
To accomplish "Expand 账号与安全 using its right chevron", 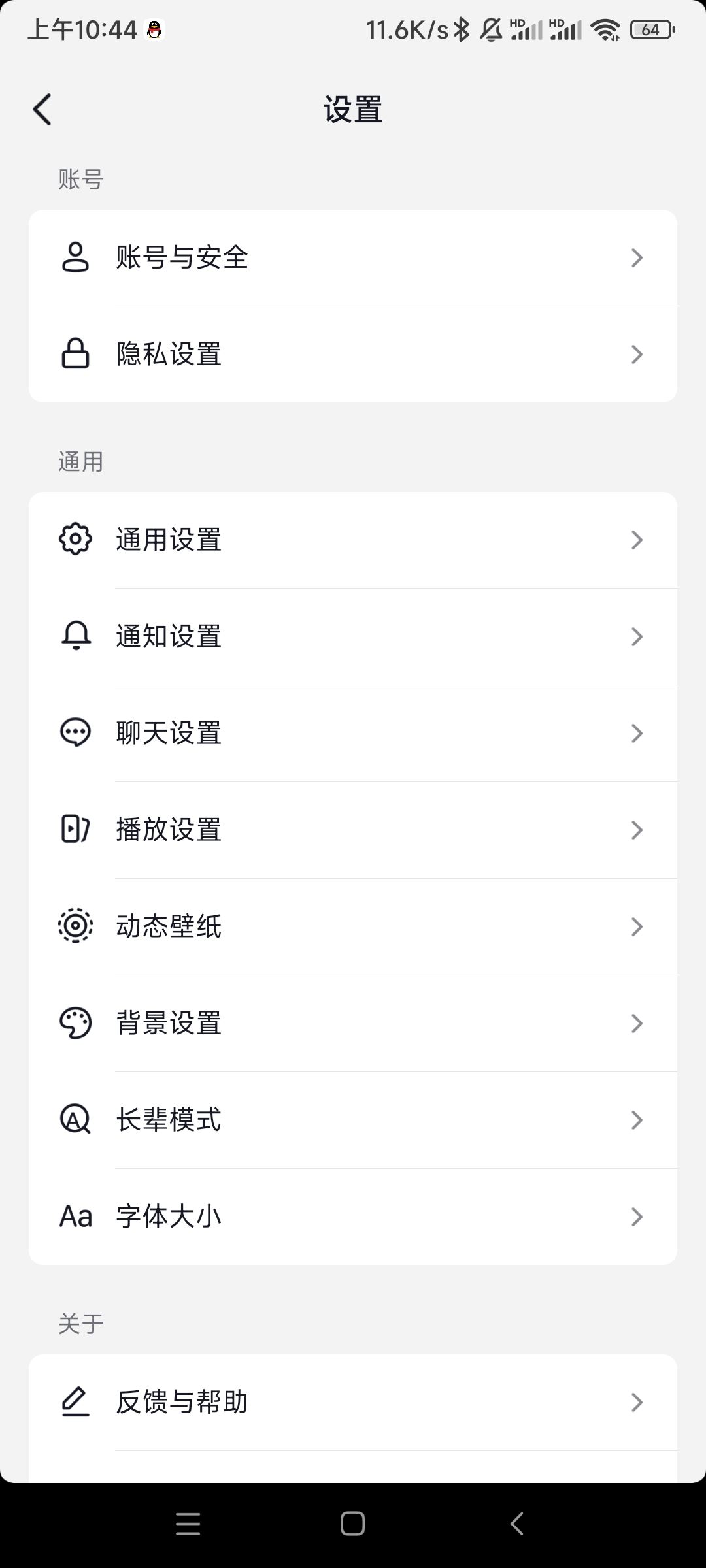I will (637, 257).
